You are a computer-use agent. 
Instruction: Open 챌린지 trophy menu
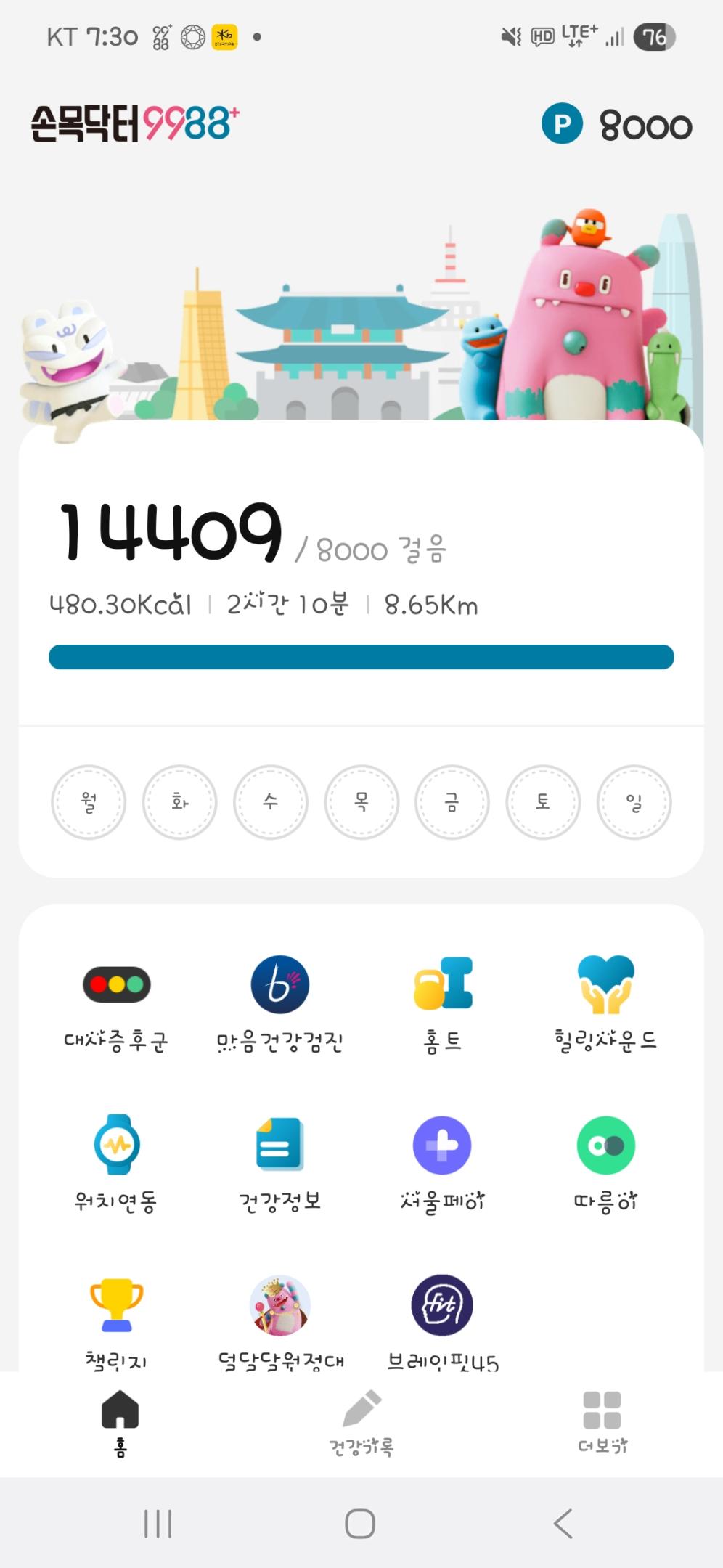pyautogui.click(x=116, y=1321)
